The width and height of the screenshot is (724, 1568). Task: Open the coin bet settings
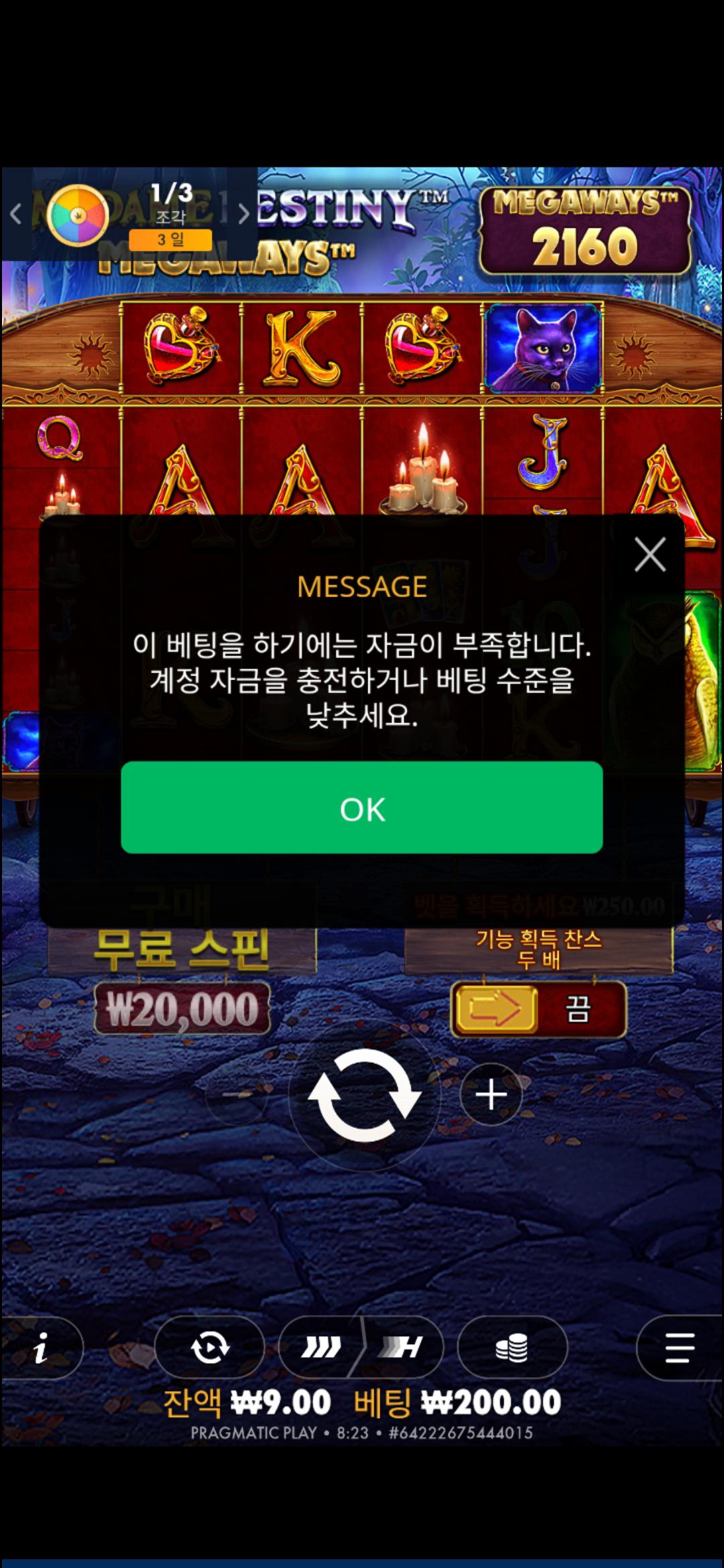pyautogui.click(x=511, y=1348)
